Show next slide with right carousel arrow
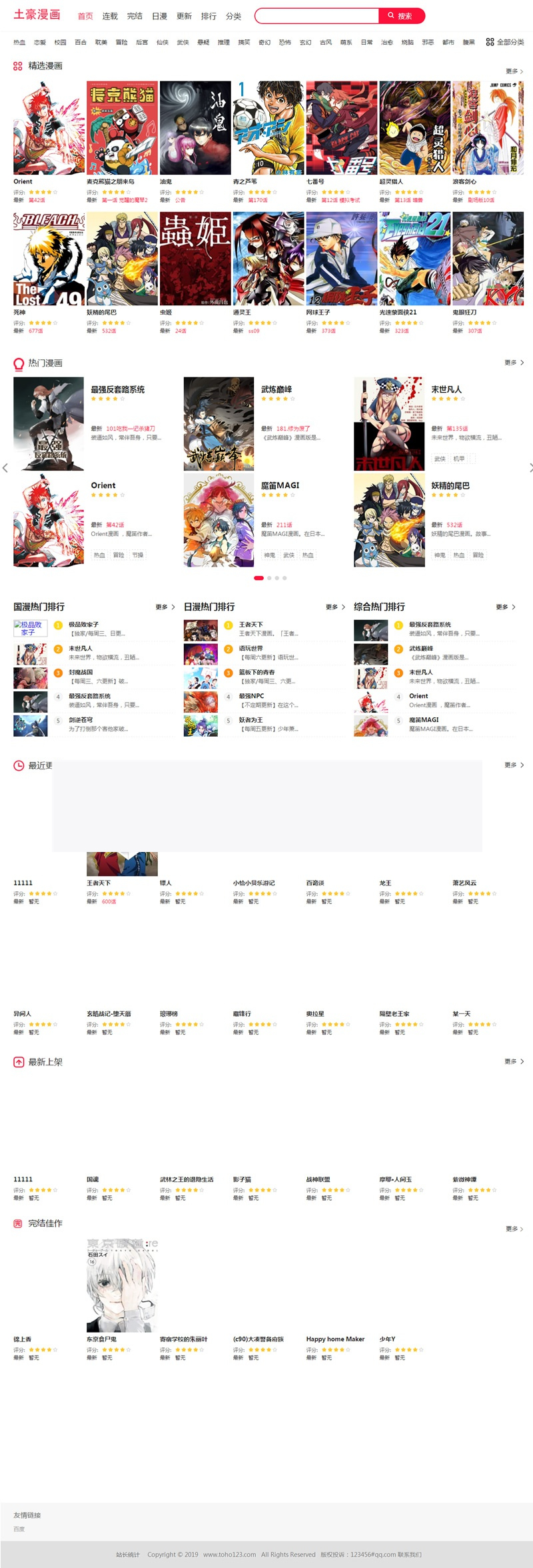This screenshot has height=1568, width=533. coord(530,468)
